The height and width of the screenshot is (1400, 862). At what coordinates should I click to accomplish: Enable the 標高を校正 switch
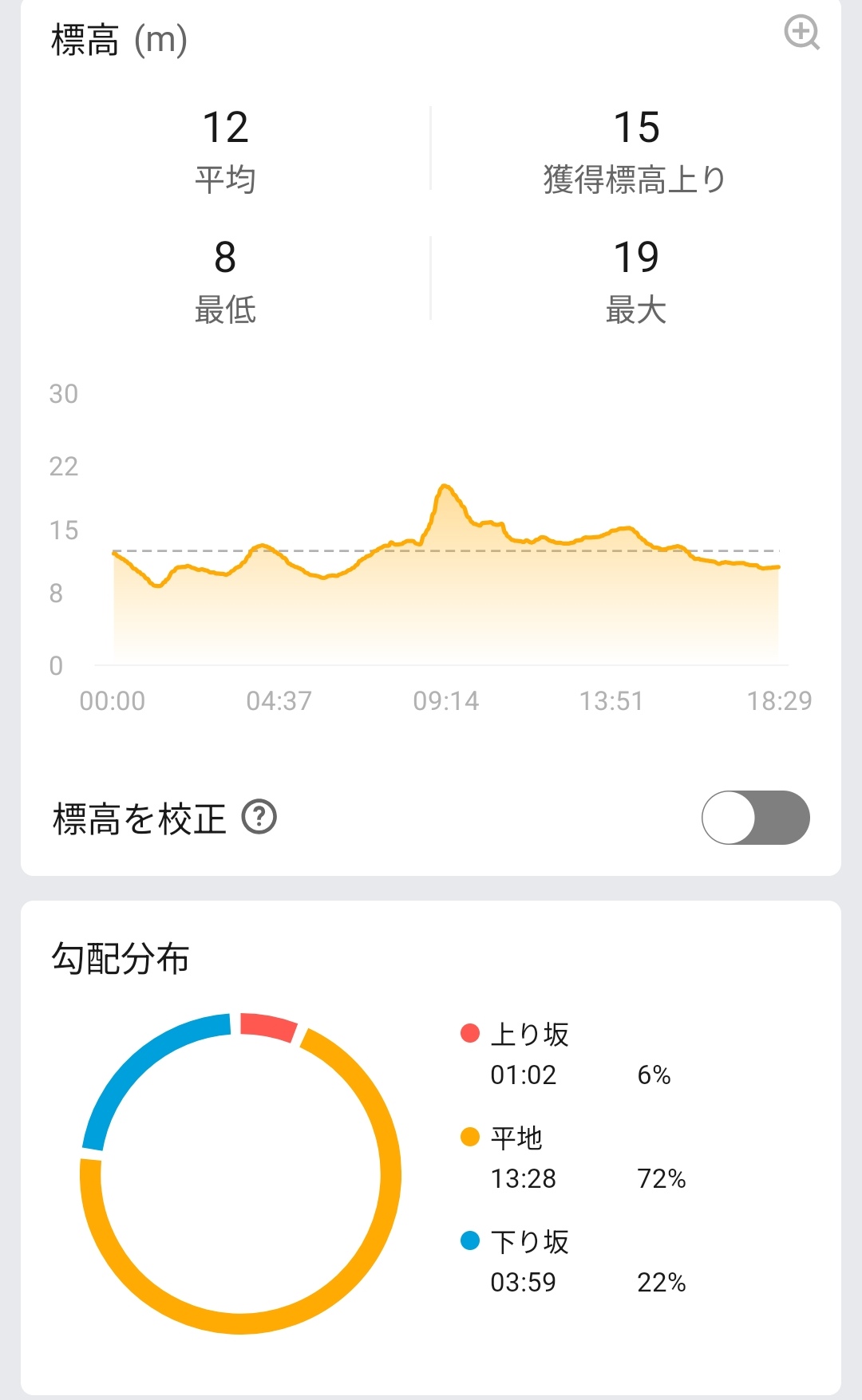click(755, 818)
